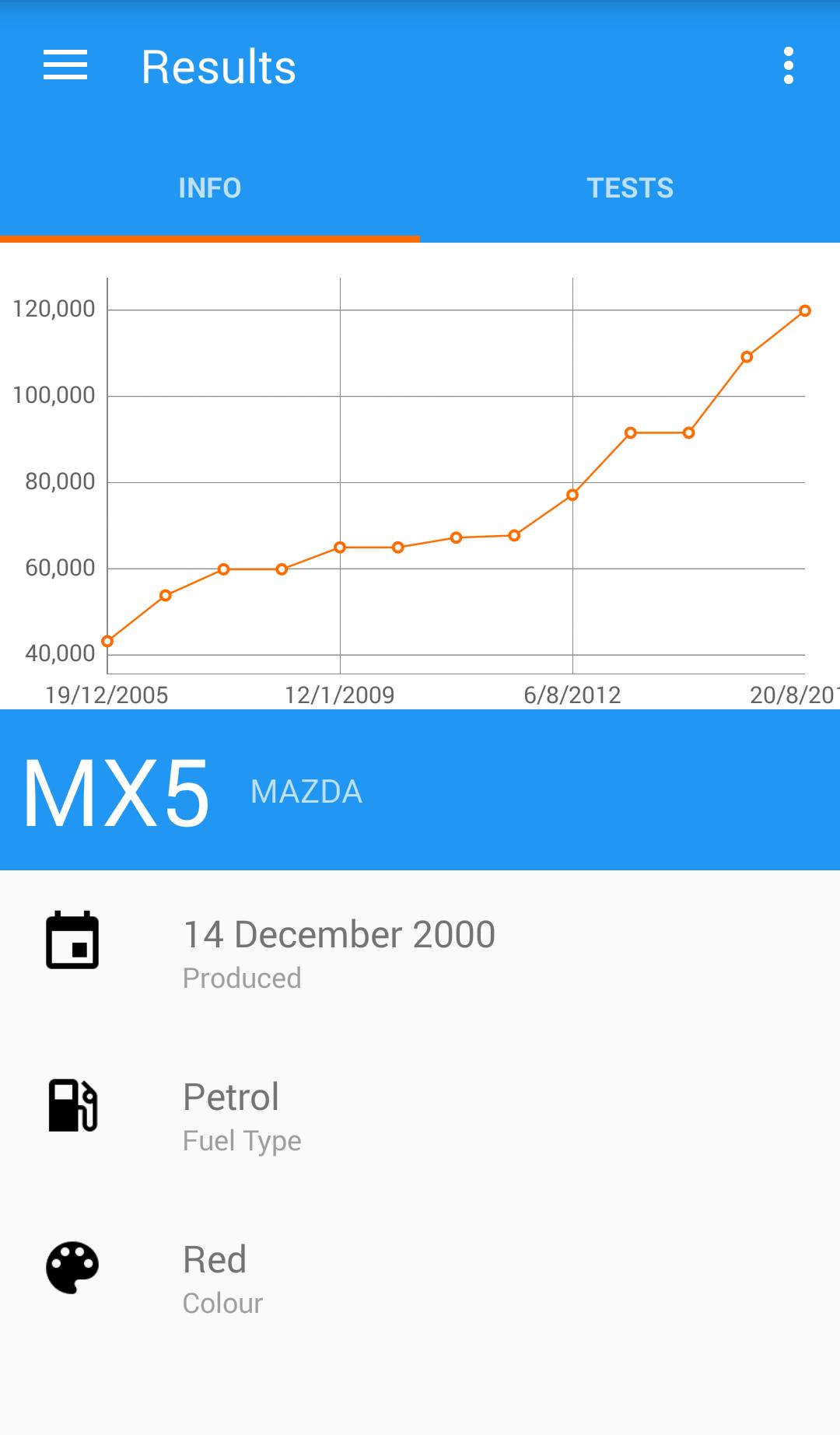The width and height of the screenshot is (840, 1435).
Task: Select the Produced date entry
Action: click(x=338, y=950)
